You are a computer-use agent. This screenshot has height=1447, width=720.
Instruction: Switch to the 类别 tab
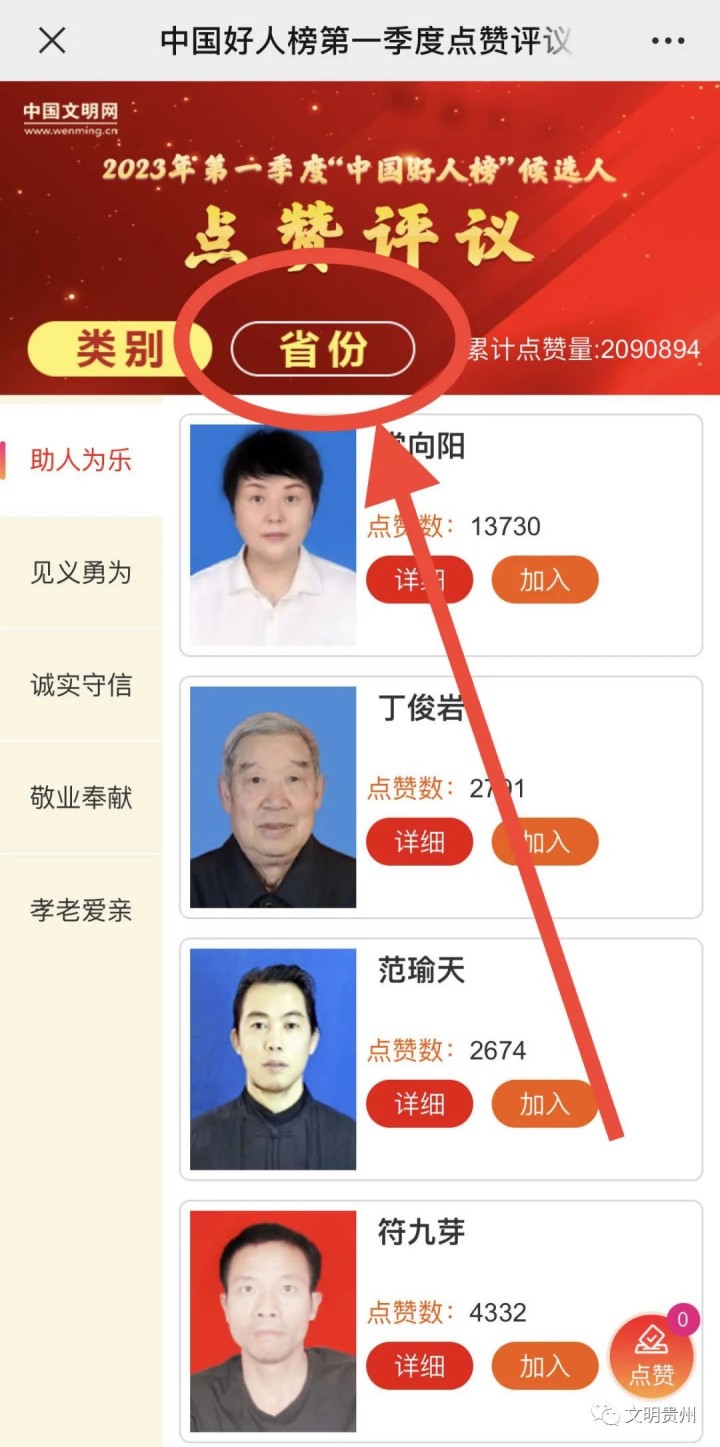pyautogui.click(x=119, y=350)
